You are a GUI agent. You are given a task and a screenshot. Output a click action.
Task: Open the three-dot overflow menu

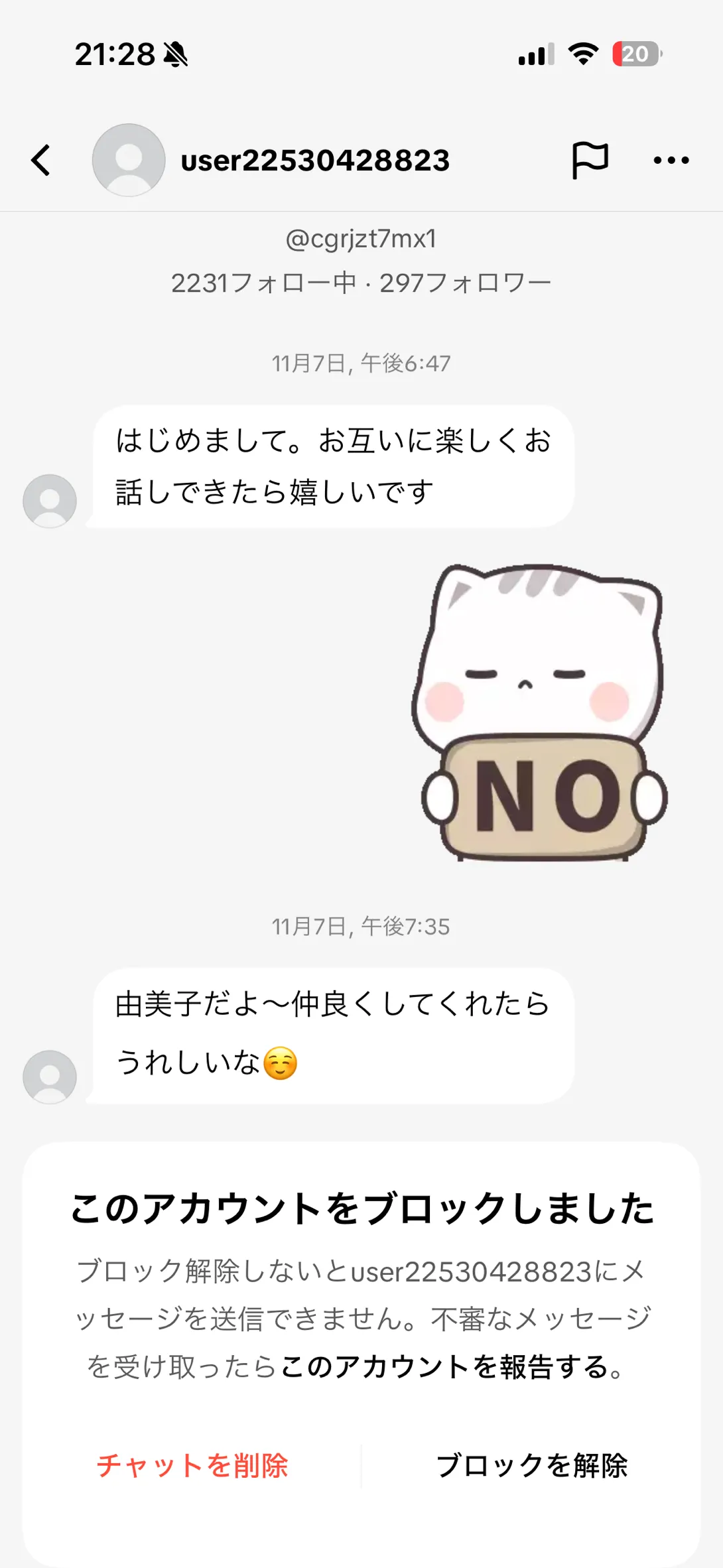click(x=671, y=161)
